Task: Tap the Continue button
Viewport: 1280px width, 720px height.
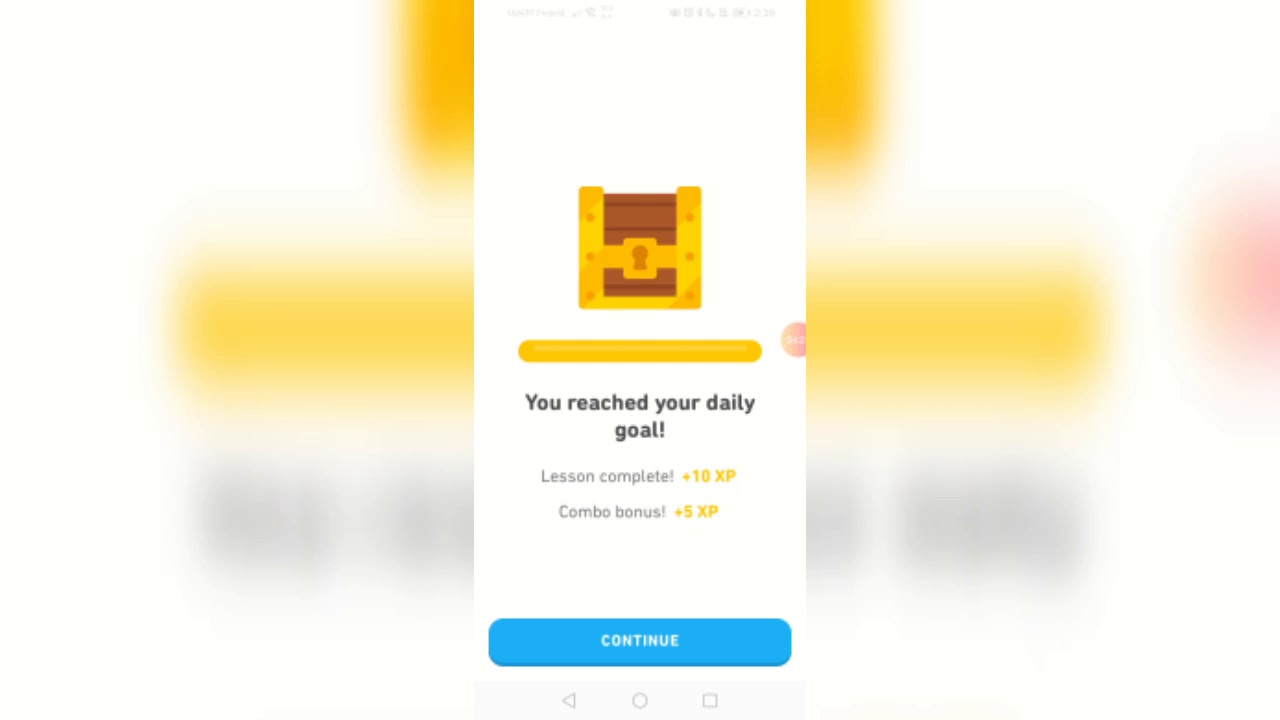Action: (640, 641)
